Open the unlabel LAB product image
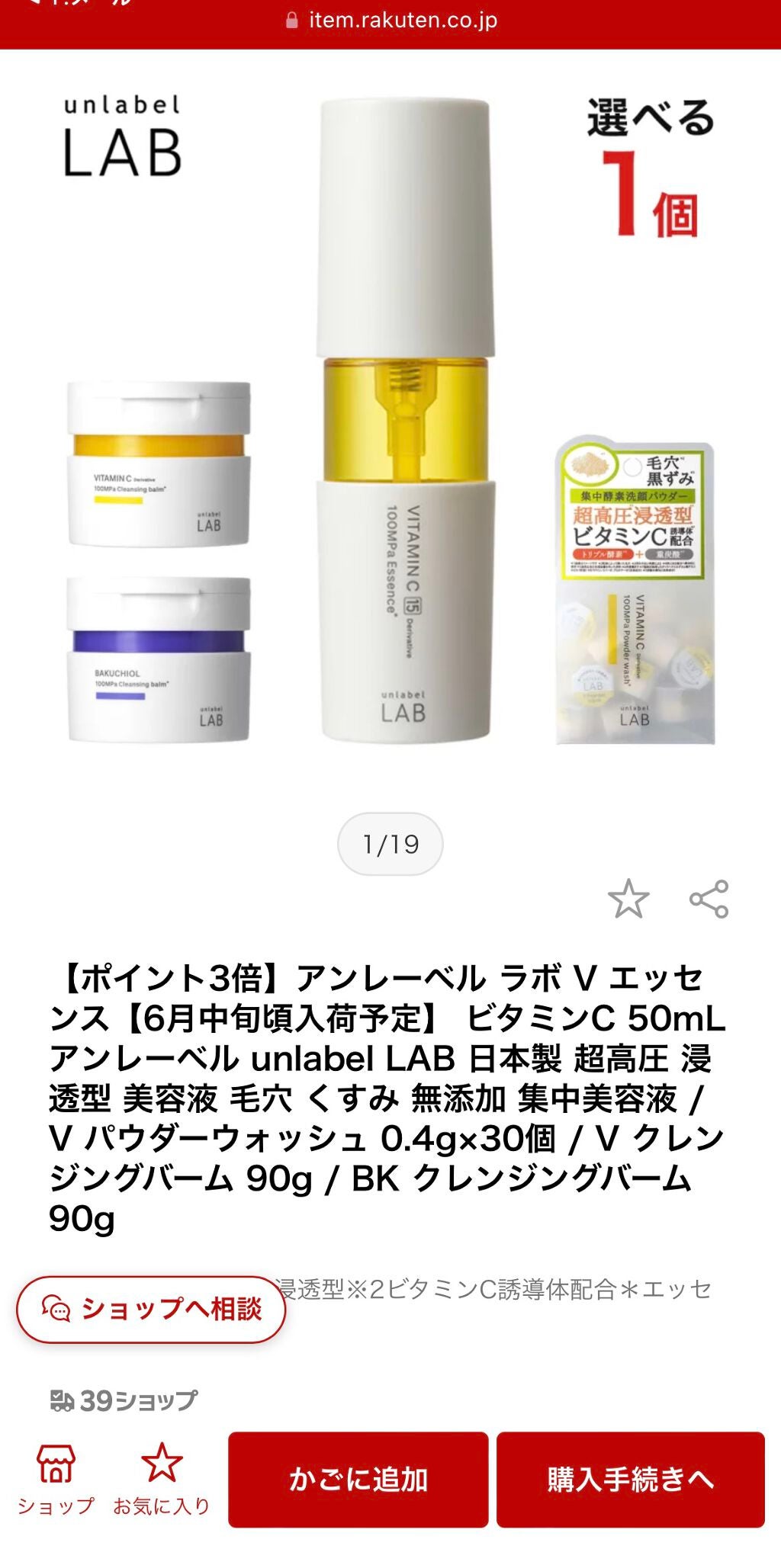Viewport: 781px width, 1568px height. (390, 419)
